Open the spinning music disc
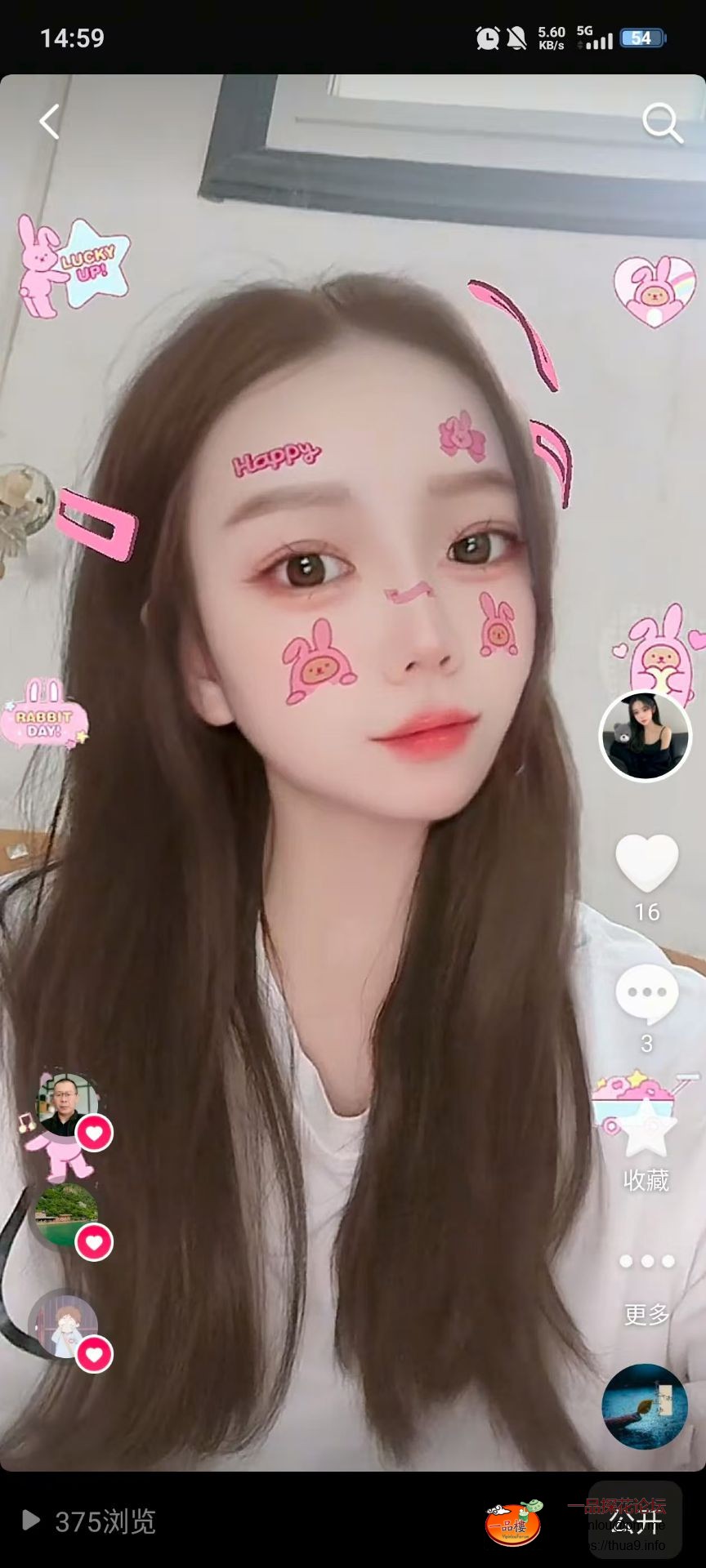Viewport: 706px width, 1568px height. [645, 1406]
